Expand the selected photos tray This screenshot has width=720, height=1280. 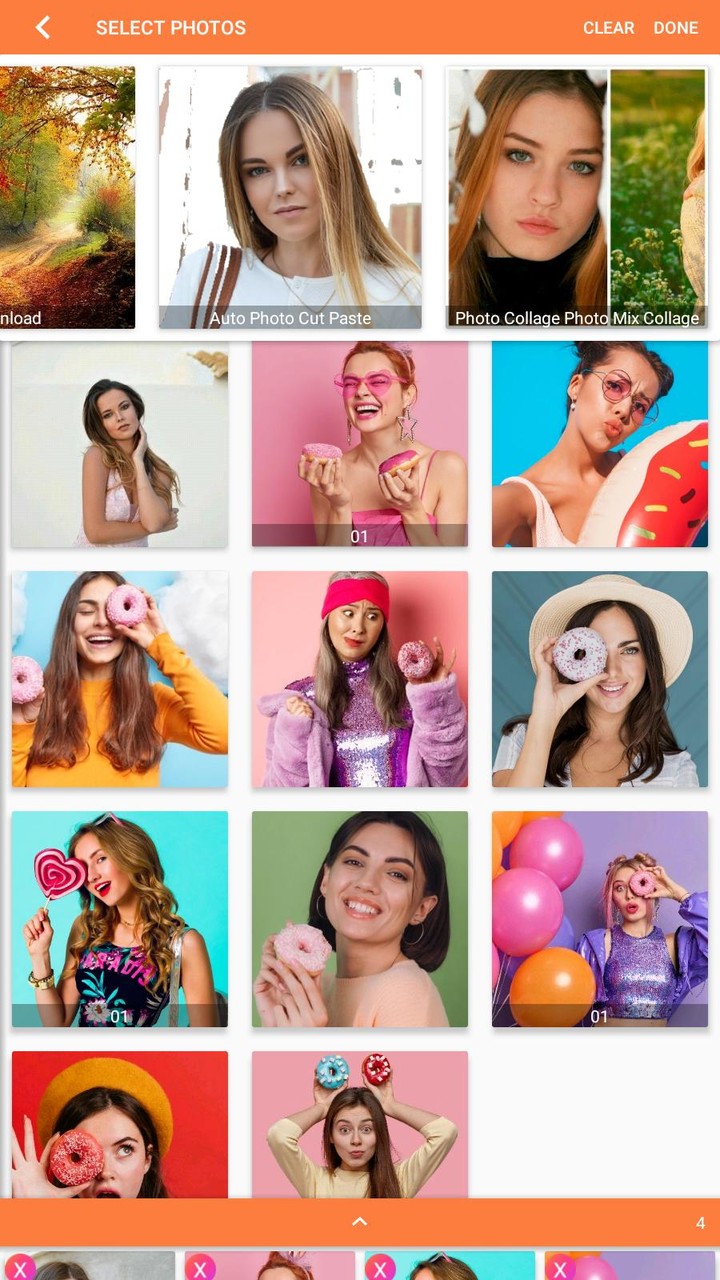point(360,1222)
